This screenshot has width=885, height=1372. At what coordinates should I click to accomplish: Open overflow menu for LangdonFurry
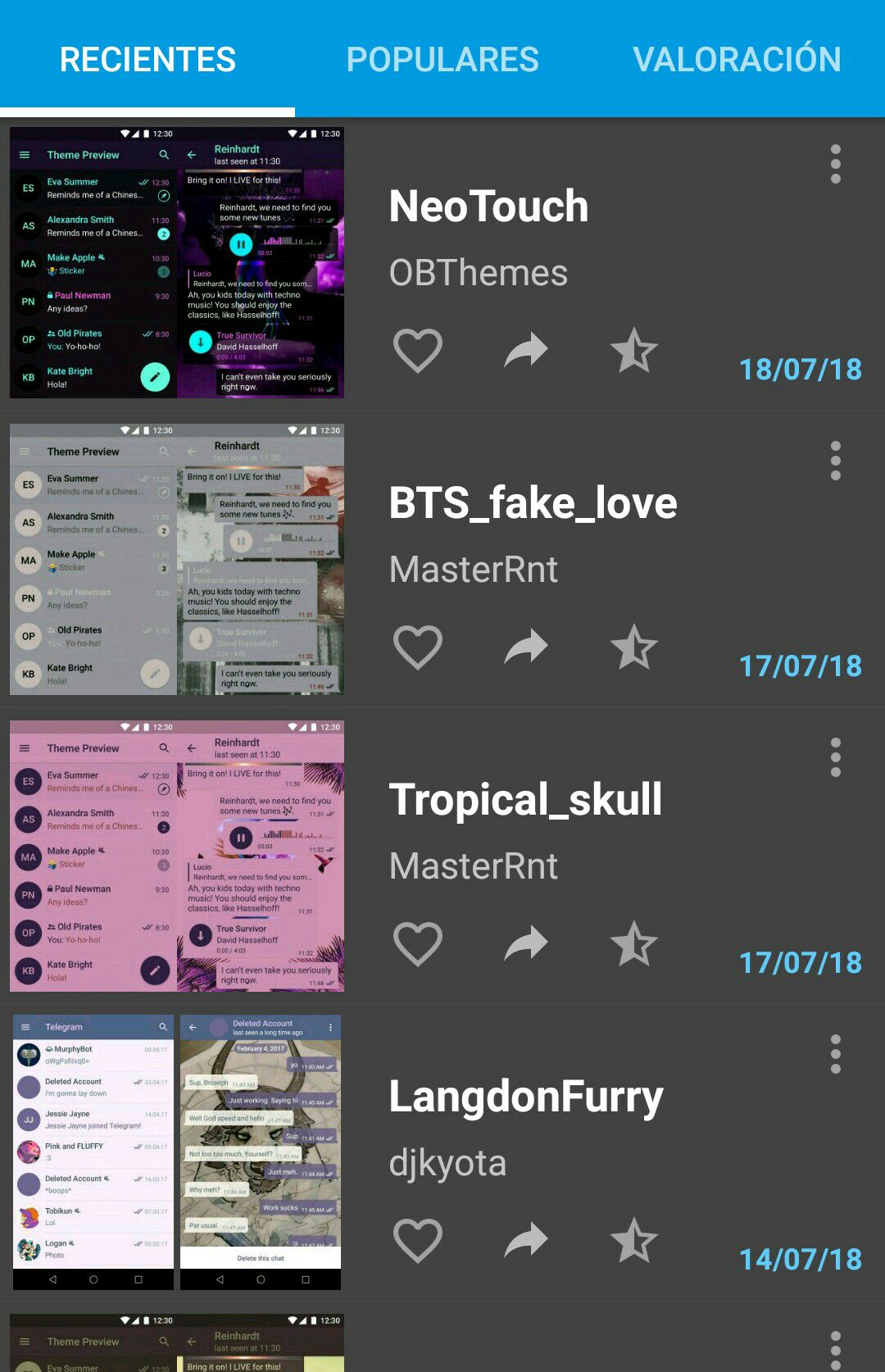[x=835, y=1055]
